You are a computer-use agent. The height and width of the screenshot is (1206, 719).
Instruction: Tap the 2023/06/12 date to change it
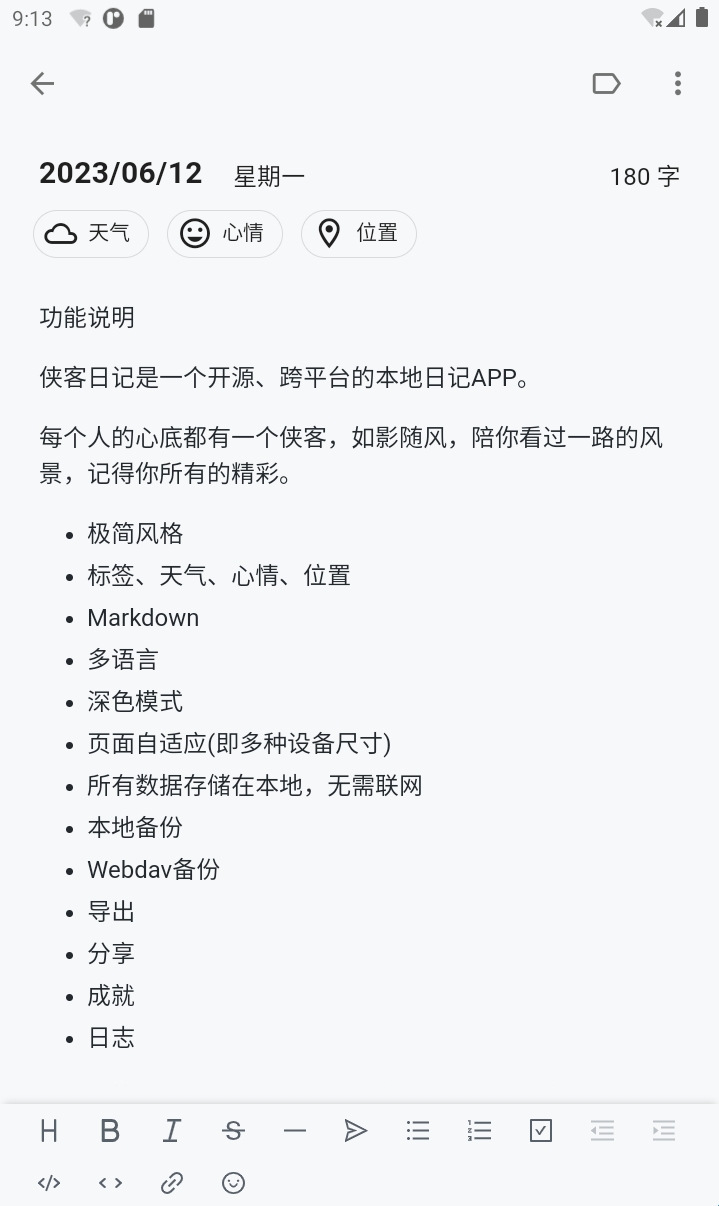pyautogui.click(x=120, y=173)
